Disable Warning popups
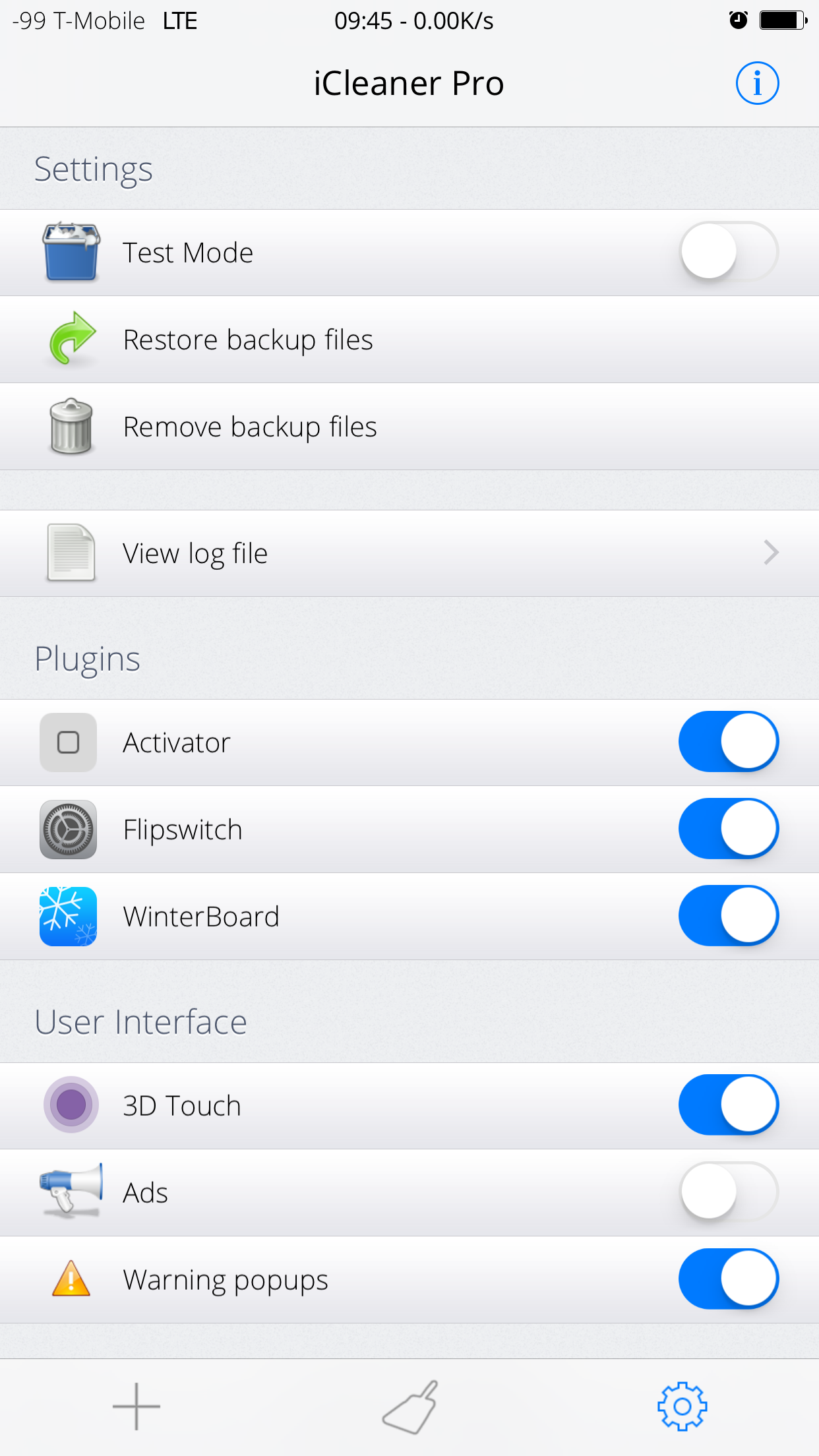Viewport: 819px width, 1456px height. click(x=729, y=1279)
